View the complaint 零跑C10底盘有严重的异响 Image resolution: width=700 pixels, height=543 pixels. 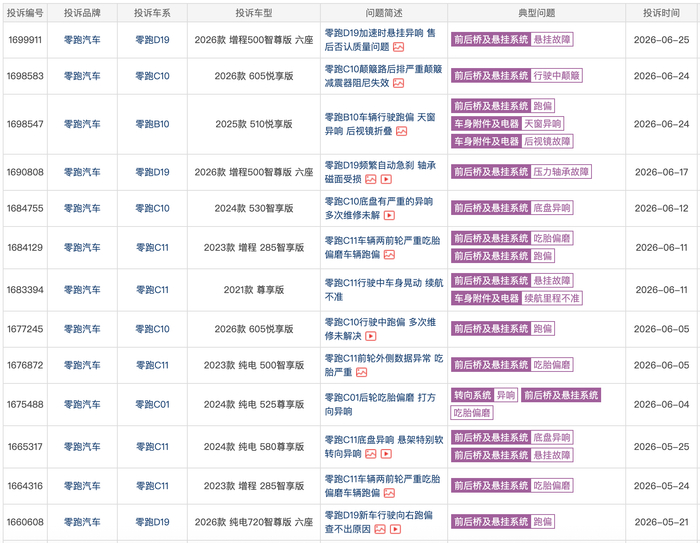(379, 209)
